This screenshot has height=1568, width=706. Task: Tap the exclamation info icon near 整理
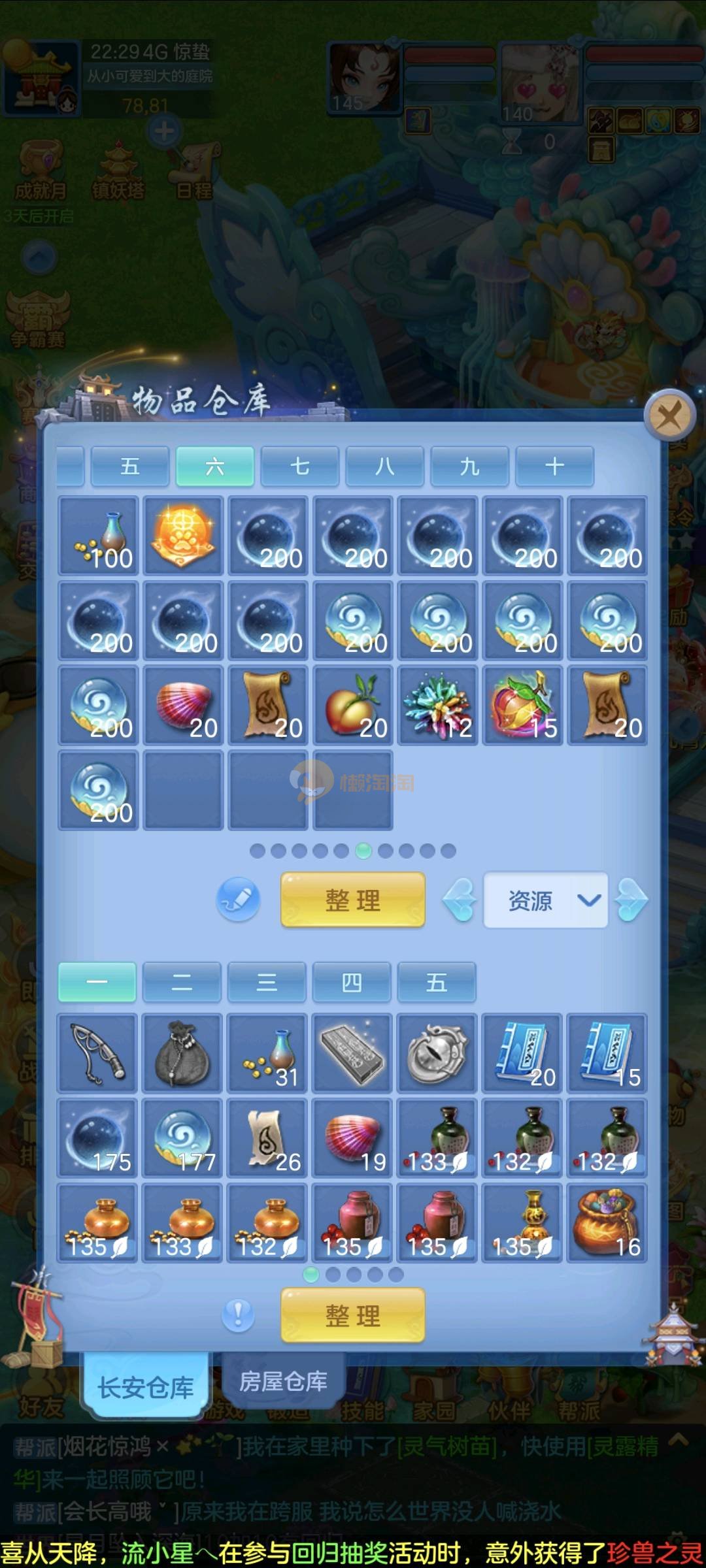(x=238, y=1315)
